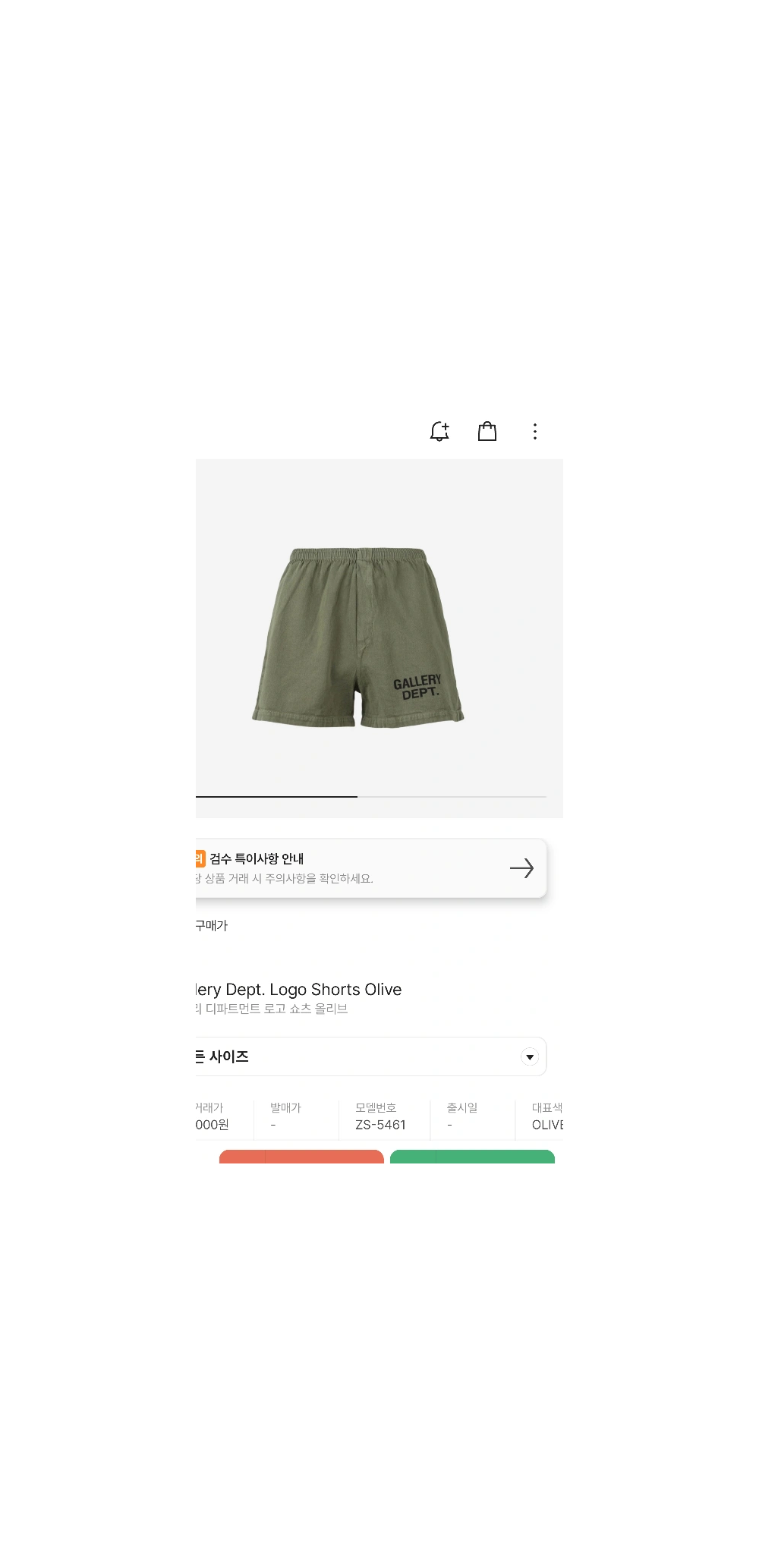Open the three-dot overflow menu
The width and height of the screenshot is (759, 1568).
coord(535,432)
